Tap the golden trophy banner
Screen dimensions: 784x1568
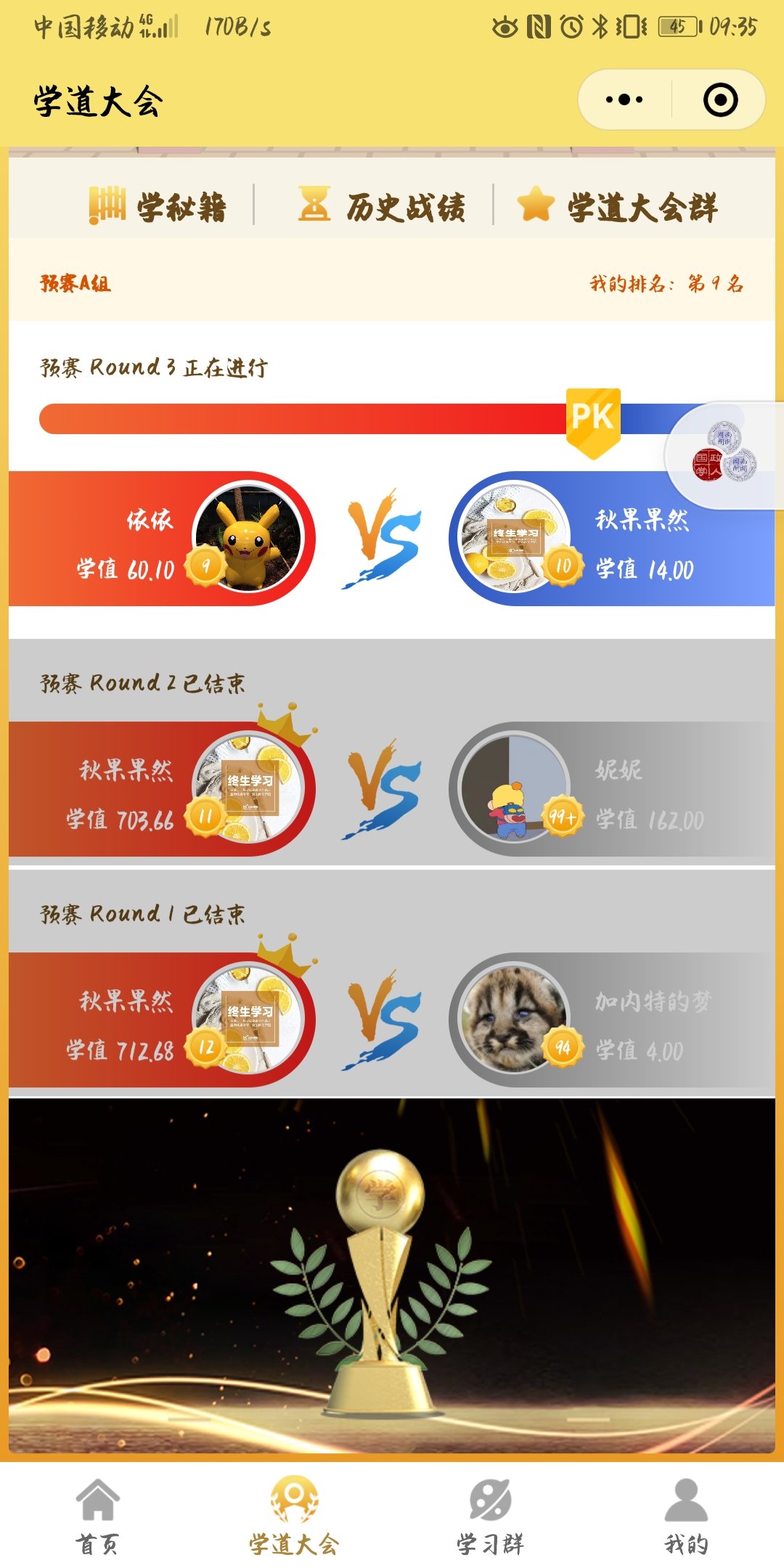pyautogui.click(x=392, y=1278)
